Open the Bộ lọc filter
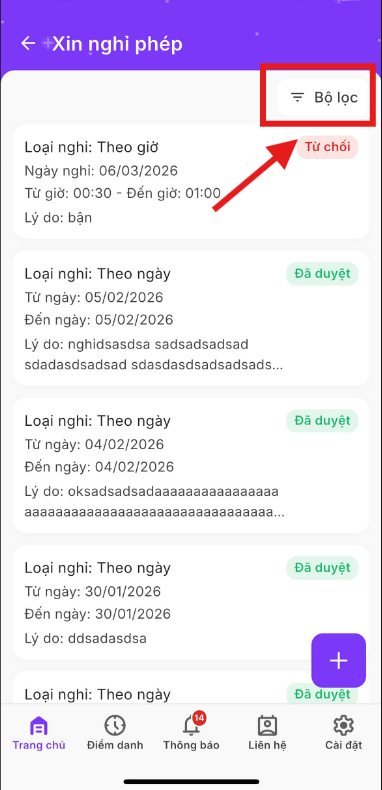This screenshot has height=790, width=382. tap(324, 97)
